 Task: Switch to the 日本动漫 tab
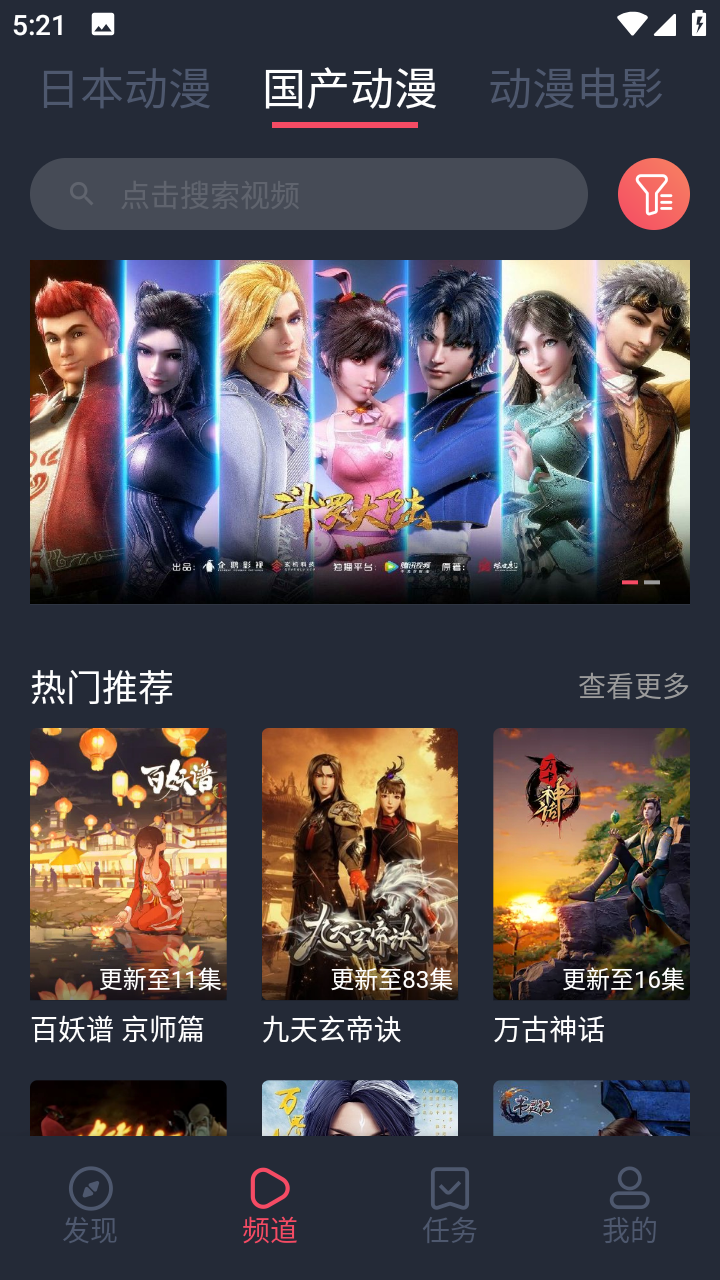(125, 90)
